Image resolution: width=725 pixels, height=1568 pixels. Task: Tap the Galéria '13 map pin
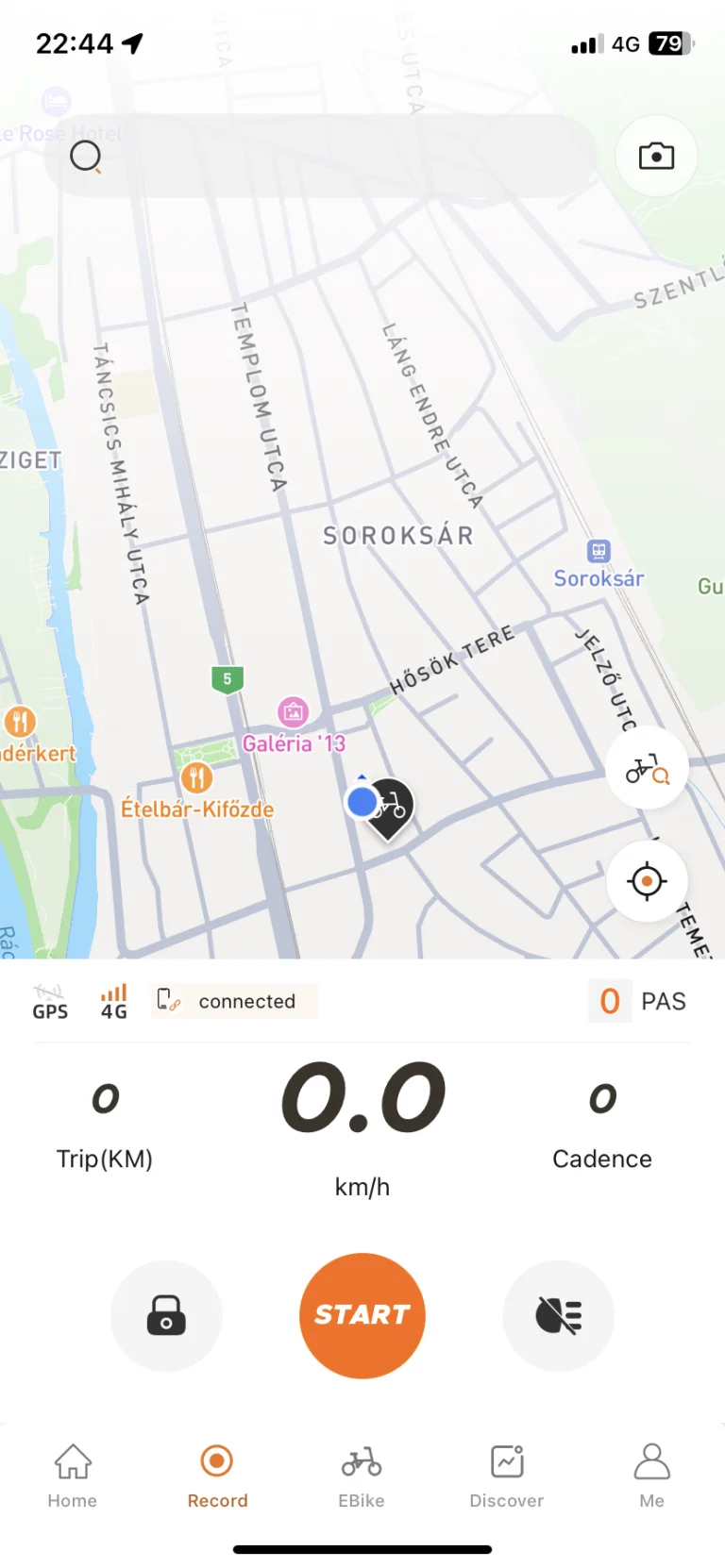293,712
